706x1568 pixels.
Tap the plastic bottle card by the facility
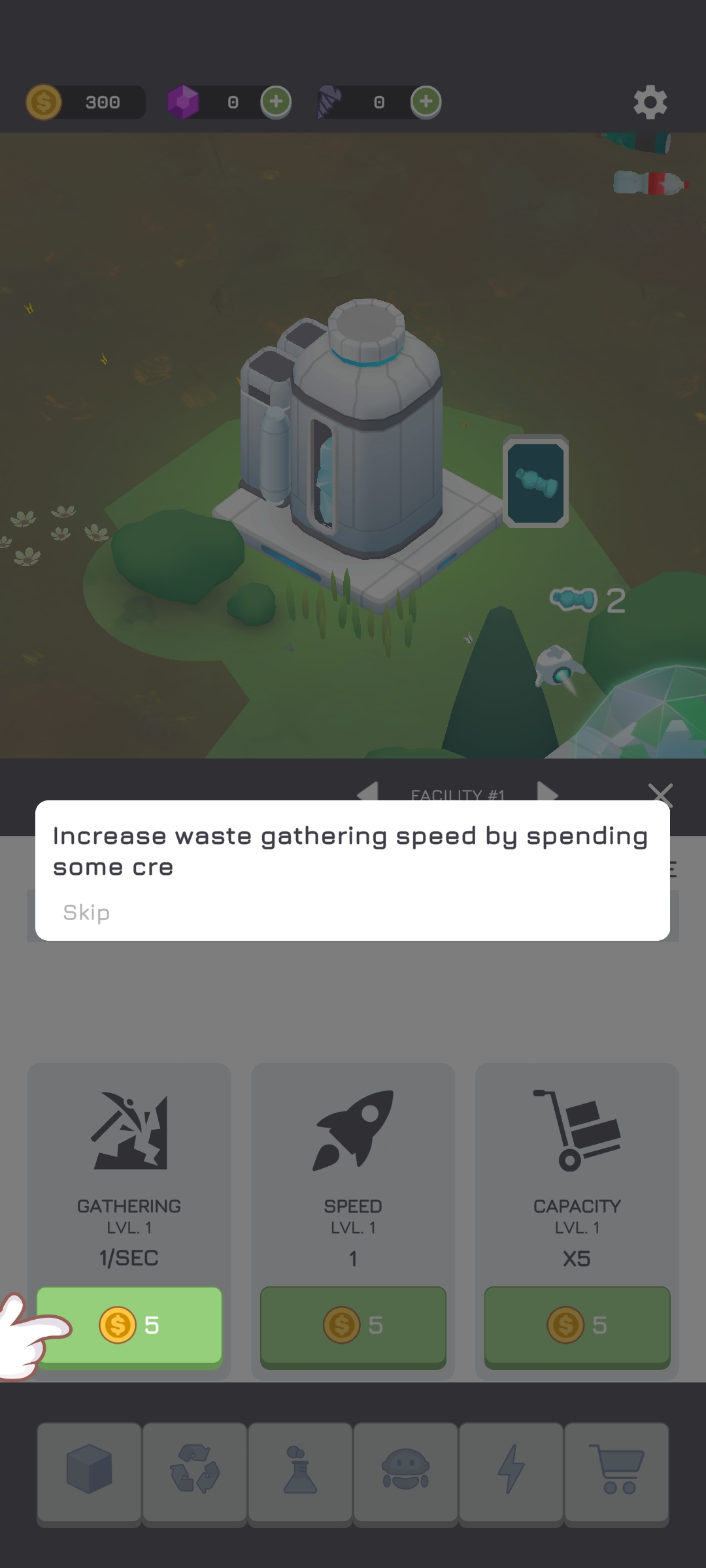coord(535,482)
